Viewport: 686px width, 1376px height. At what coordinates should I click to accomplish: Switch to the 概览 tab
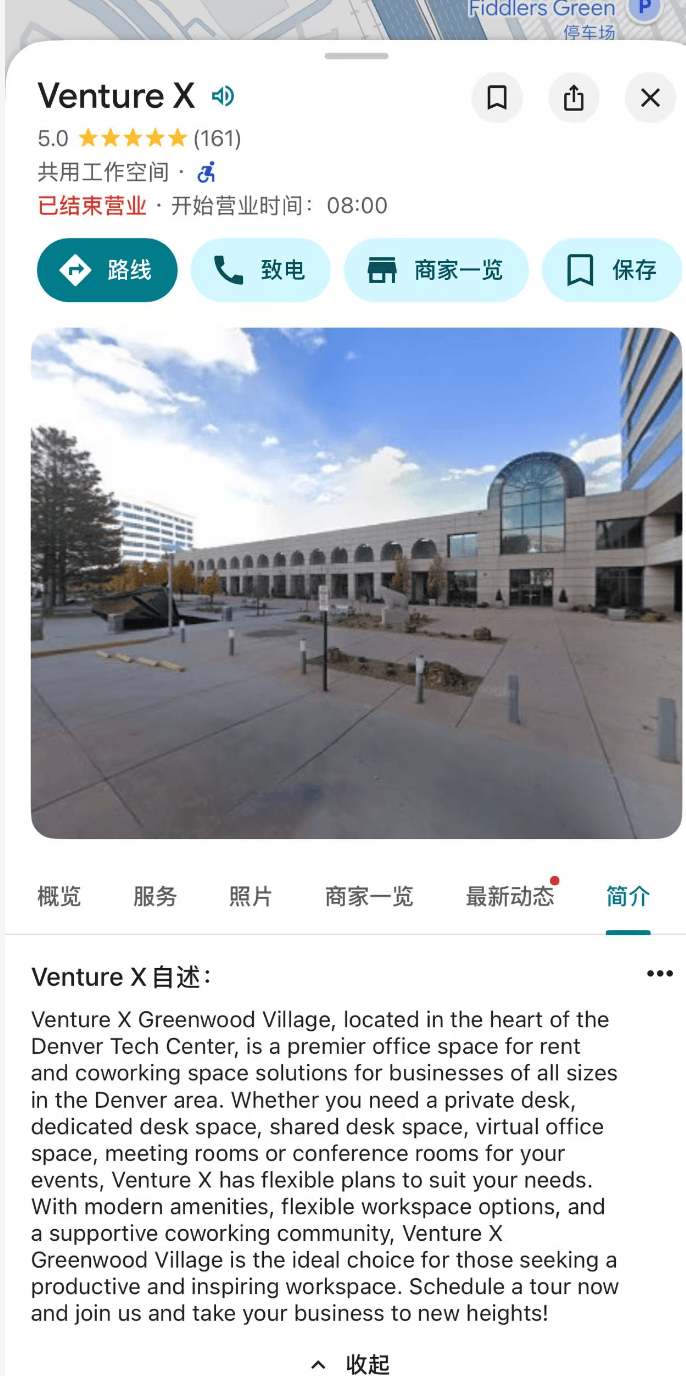[x=59, y=896]
